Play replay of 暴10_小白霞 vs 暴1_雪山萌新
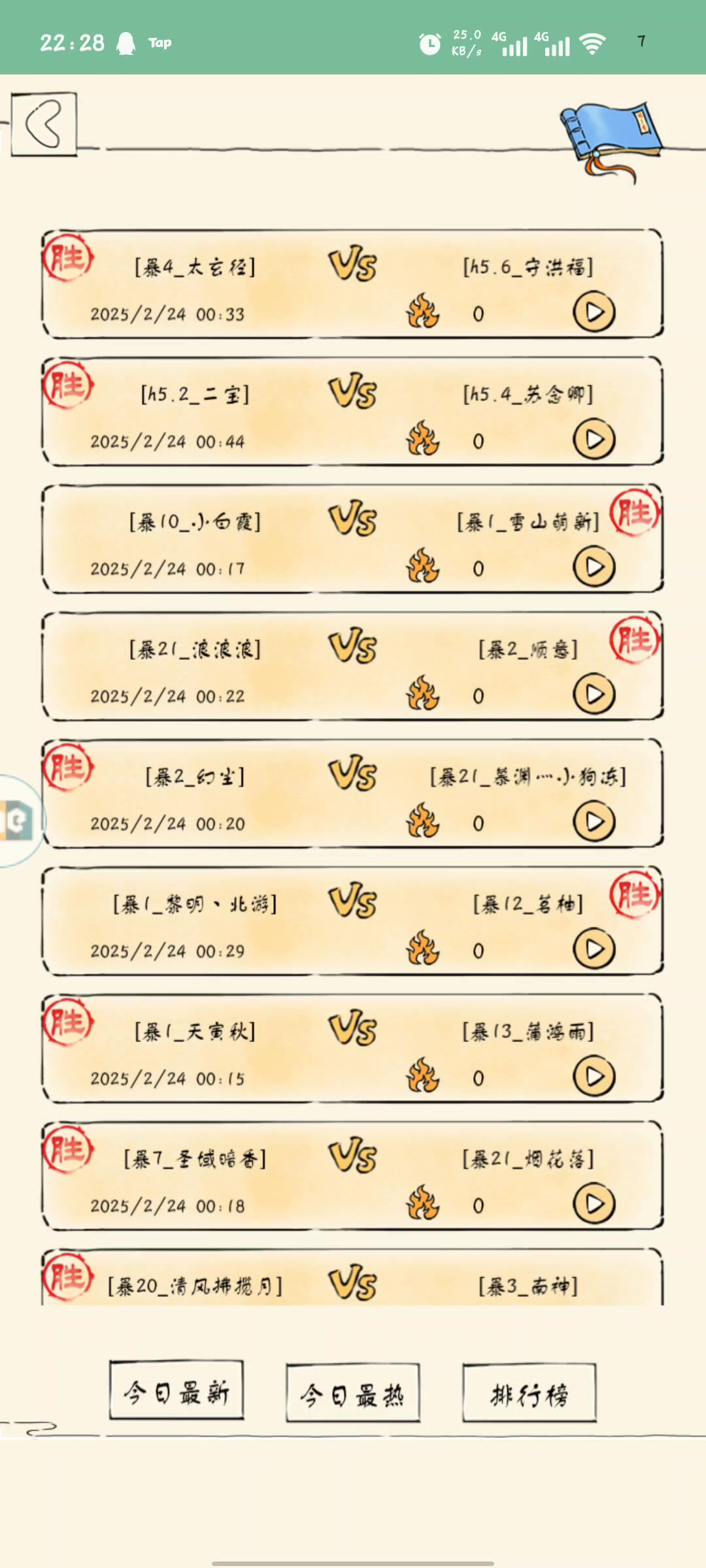Image resolution: width=706 pixels, height=1568 pixels. (x=594, y=567)
